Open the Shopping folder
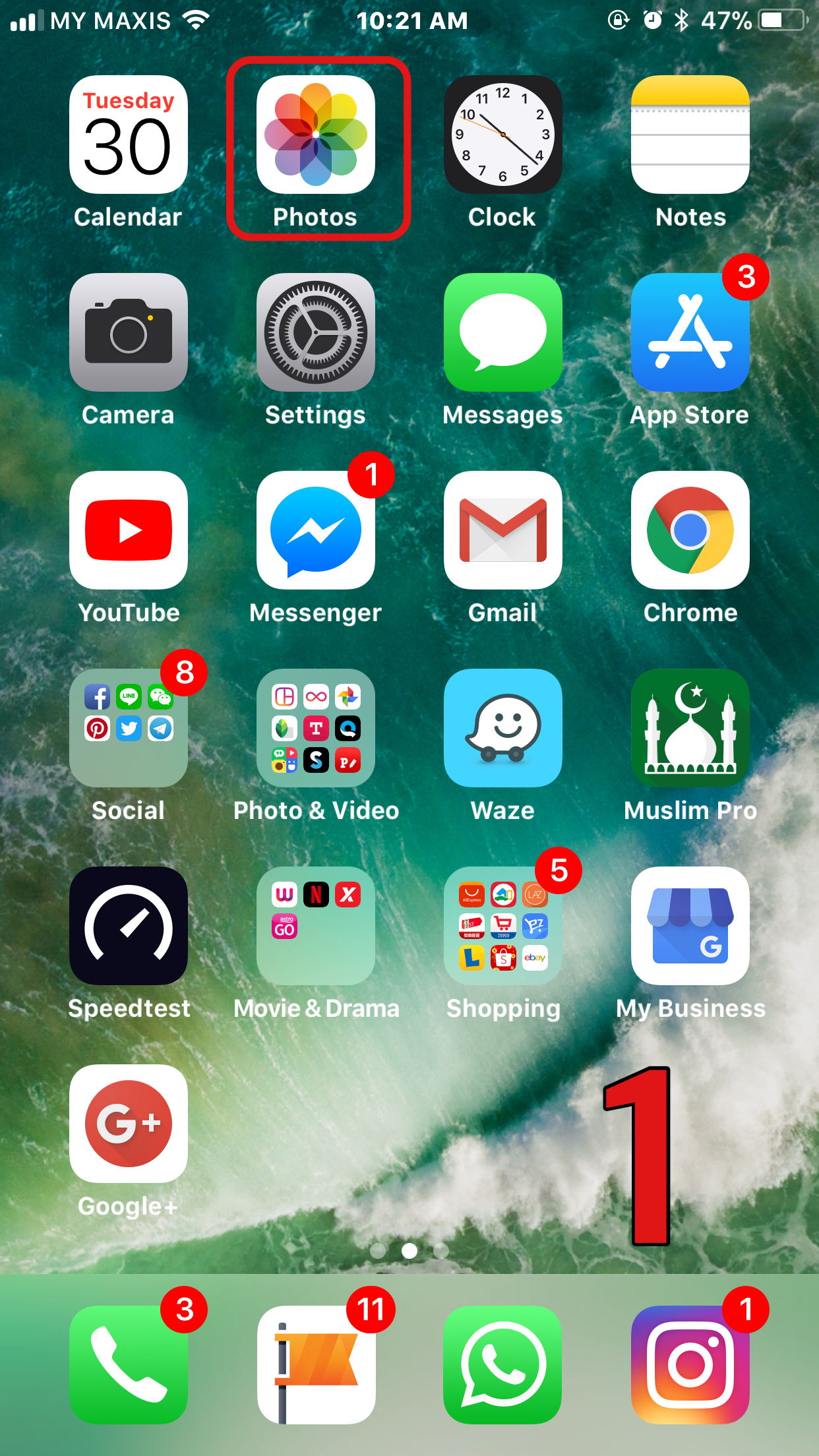The width and height of the screenshot is (819, 1456). (503, 926)
